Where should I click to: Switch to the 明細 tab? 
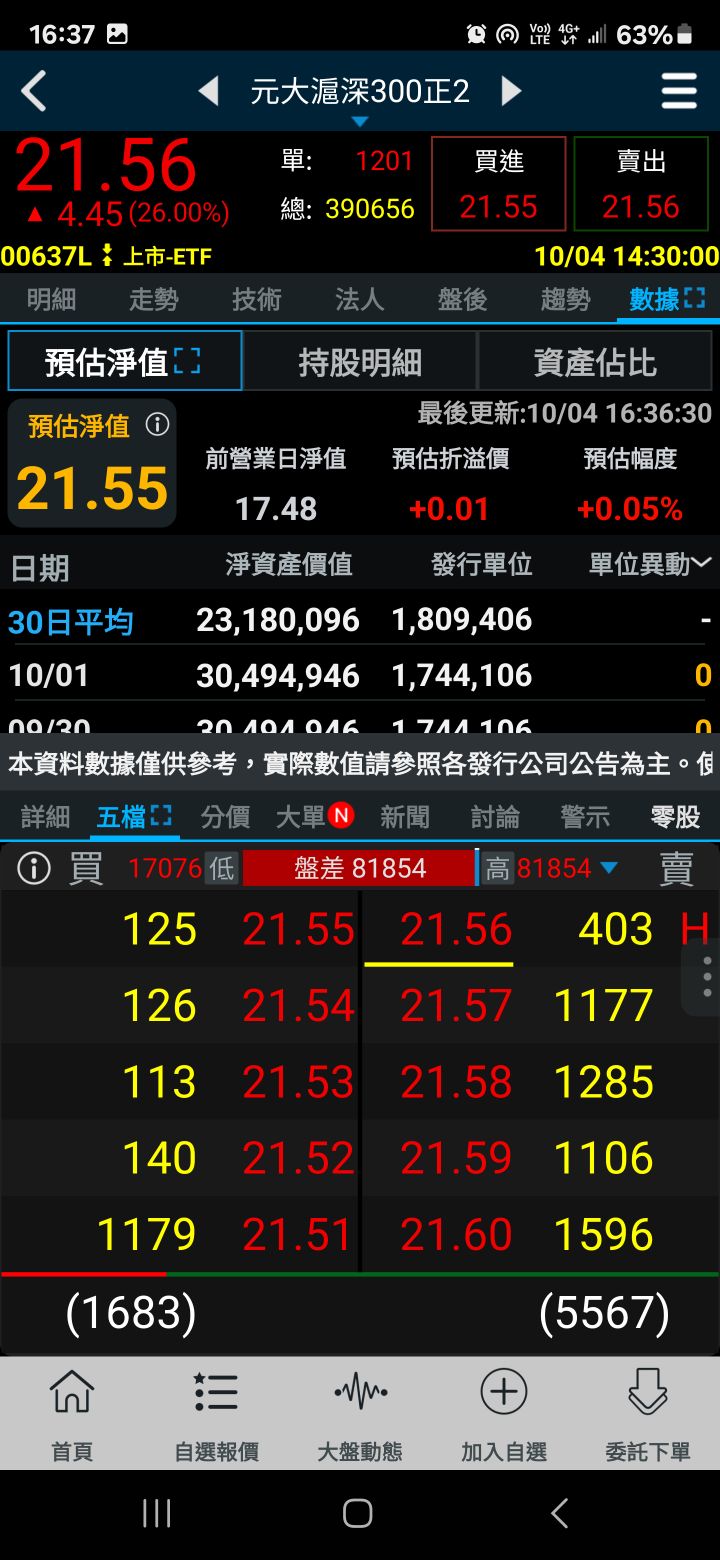tap(51, 299)
